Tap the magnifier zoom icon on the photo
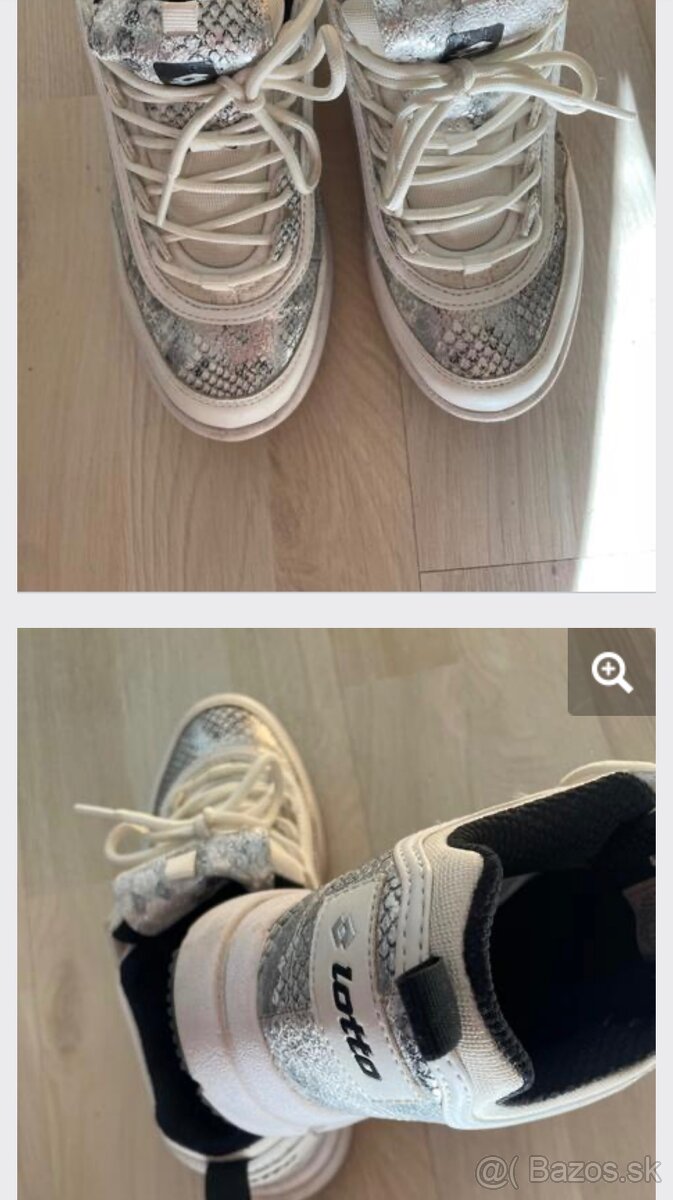 tap(612, 672)
